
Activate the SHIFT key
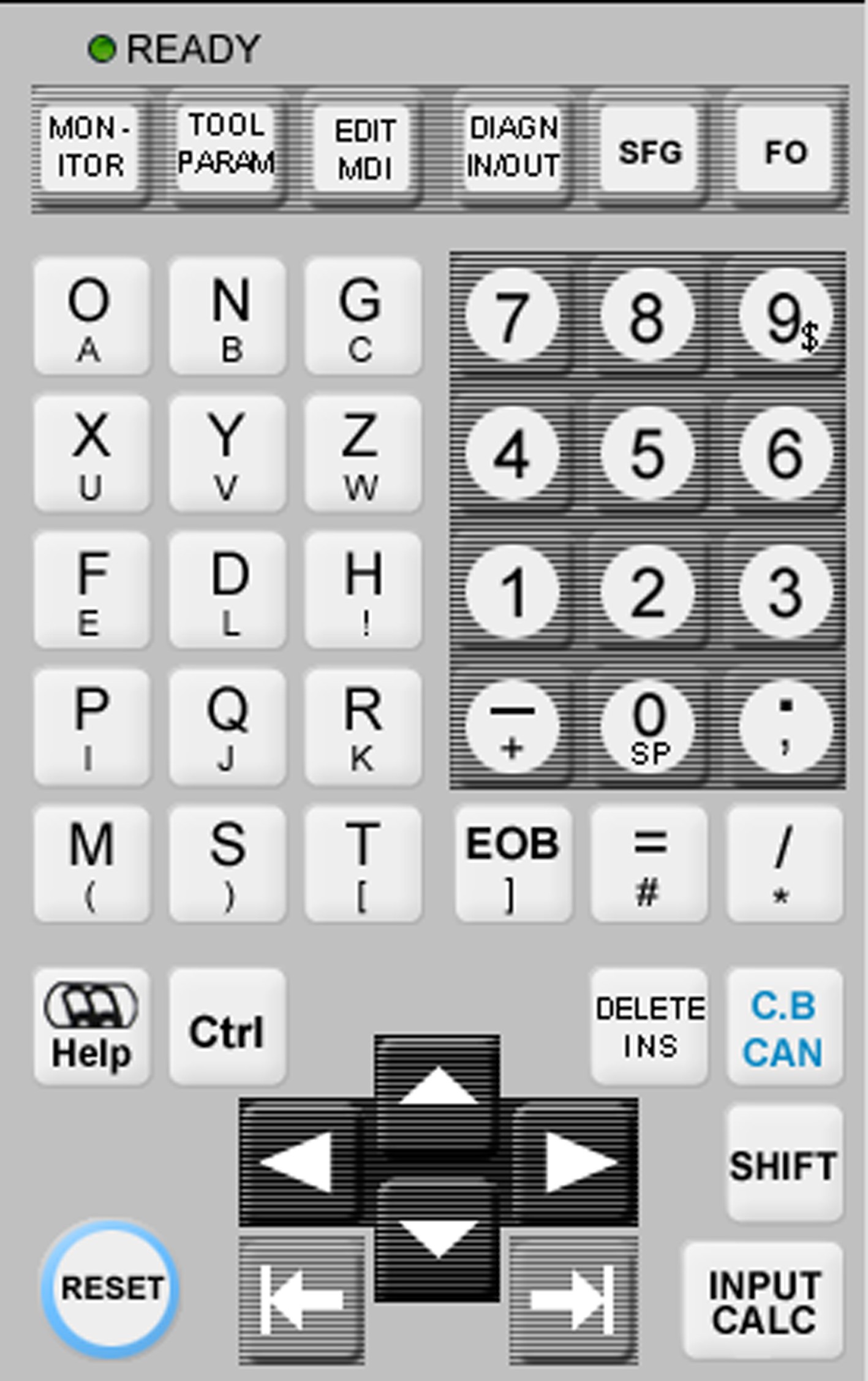pos(784,1164)
